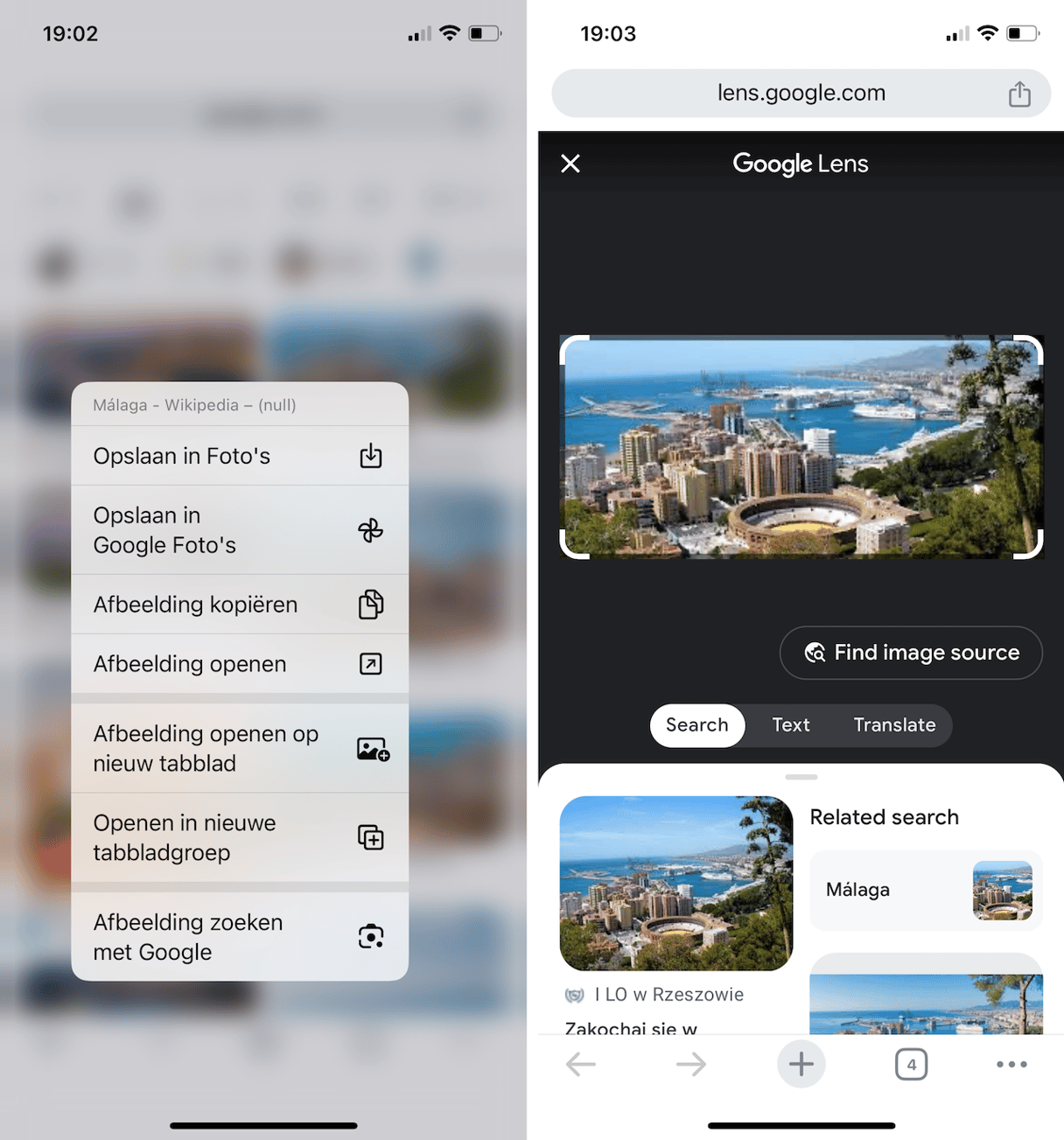Select 'Afbeelding openen' option
The image size is (1064, 1140).
239,664
